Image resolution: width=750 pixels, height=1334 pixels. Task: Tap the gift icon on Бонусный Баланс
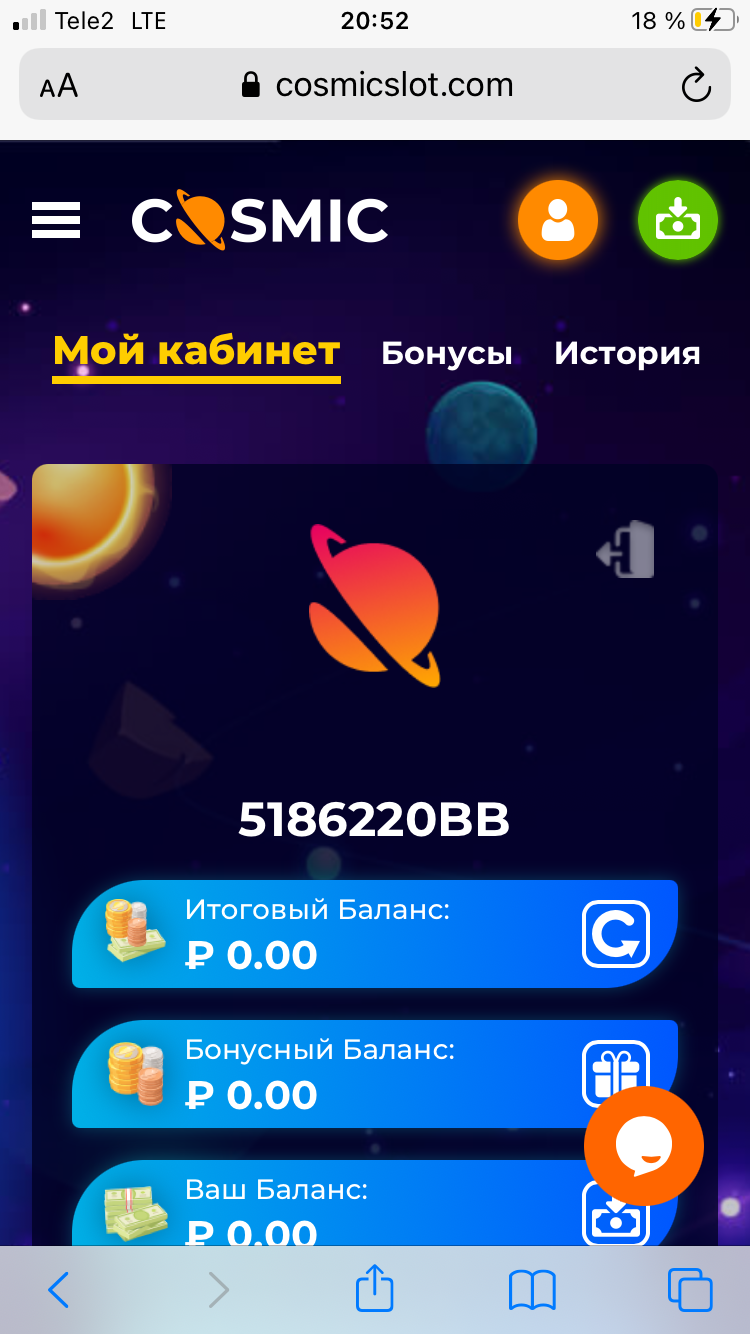pos(616,1071)
